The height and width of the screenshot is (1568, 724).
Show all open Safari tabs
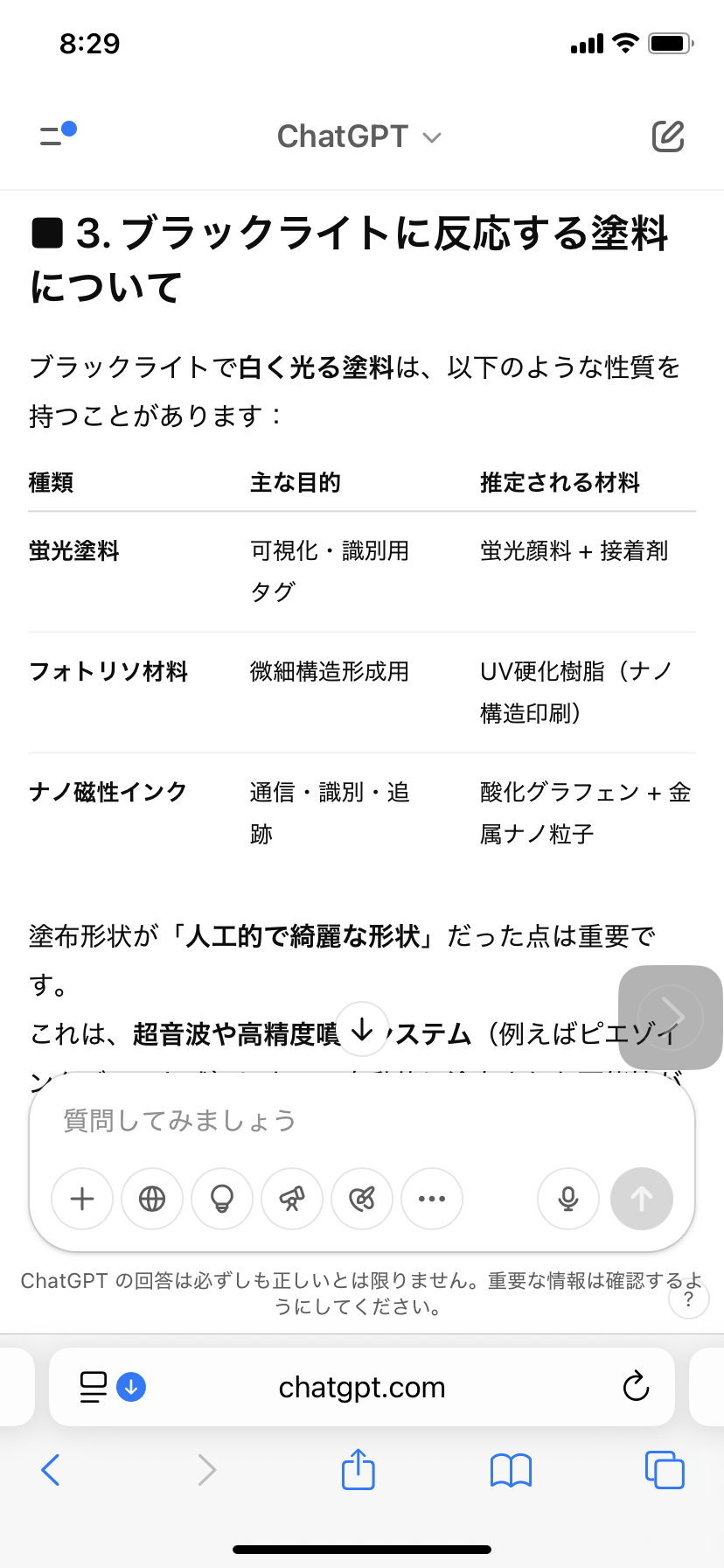[x=665, y=1470]
